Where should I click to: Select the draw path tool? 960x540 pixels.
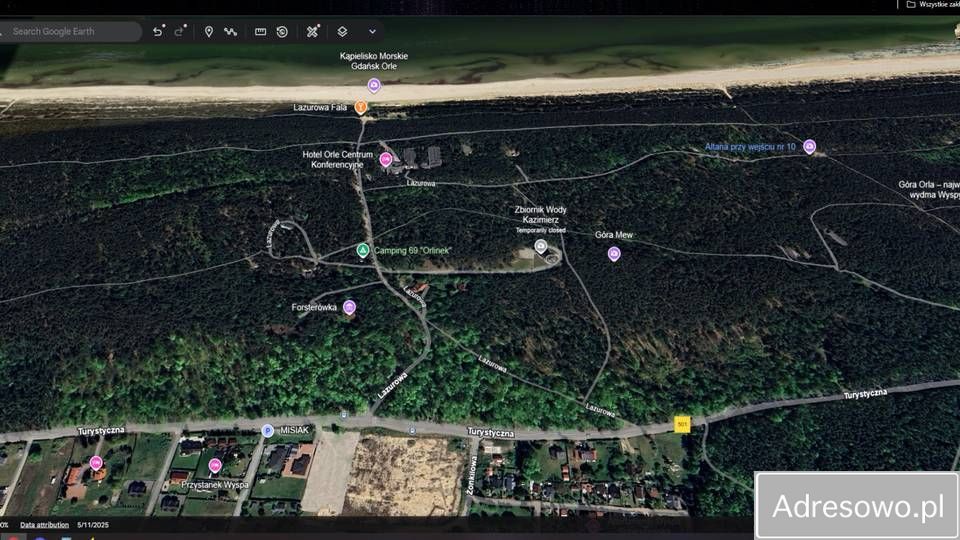coord(231,31)
